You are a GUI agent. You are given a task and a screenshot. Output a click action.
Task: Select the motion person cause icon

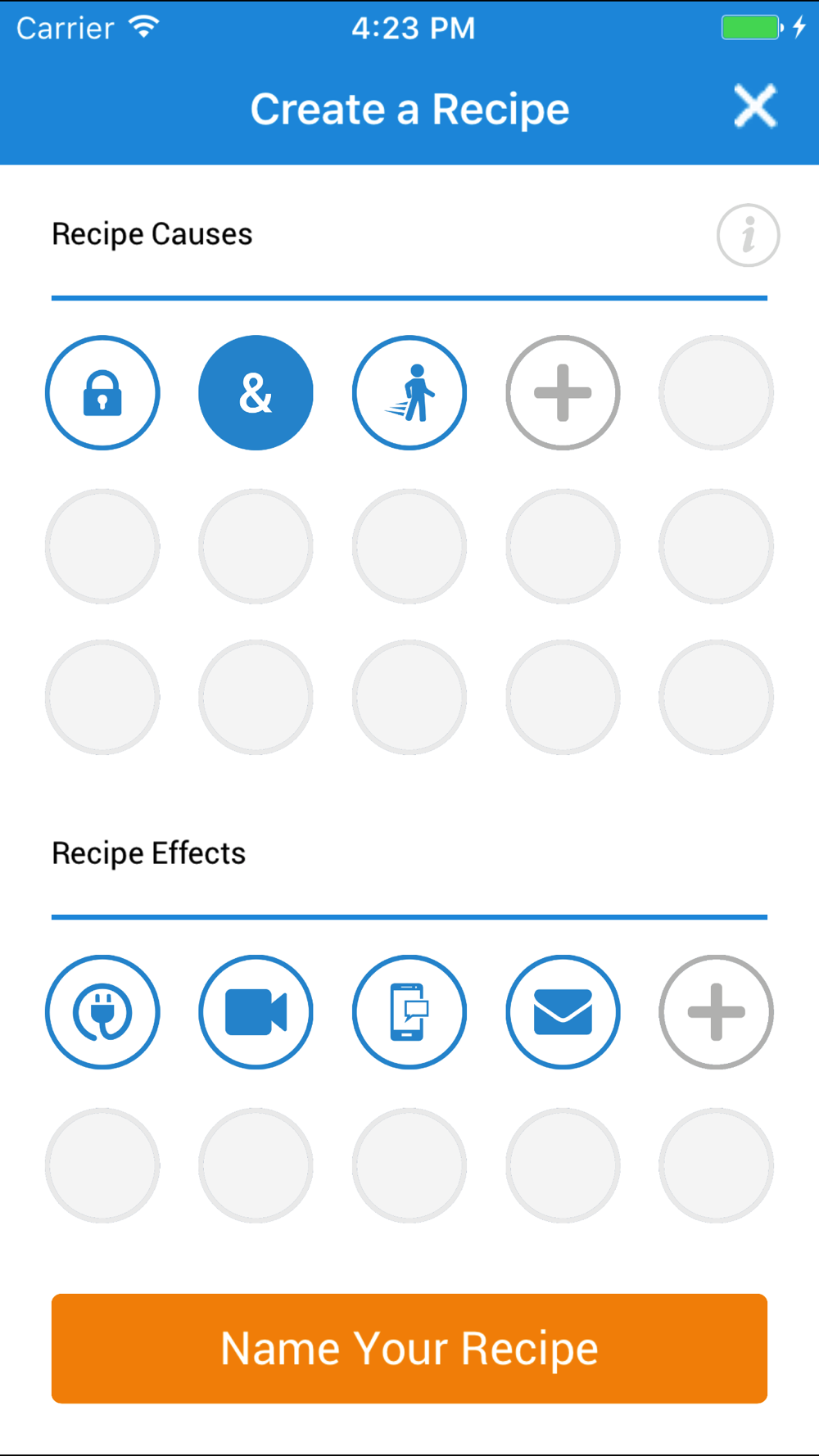409,392
